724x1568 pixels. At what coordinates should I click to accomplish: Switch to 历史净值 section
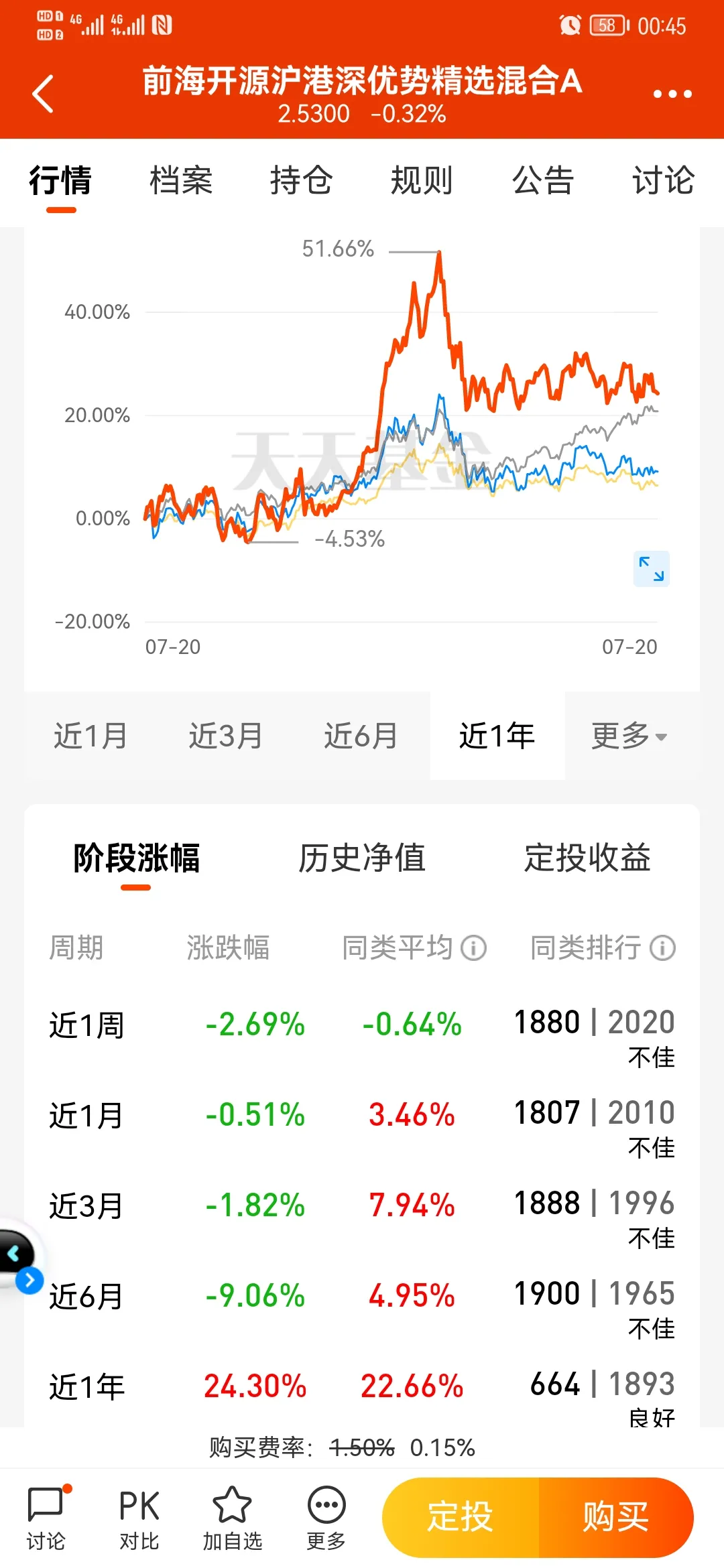point(362,858)
